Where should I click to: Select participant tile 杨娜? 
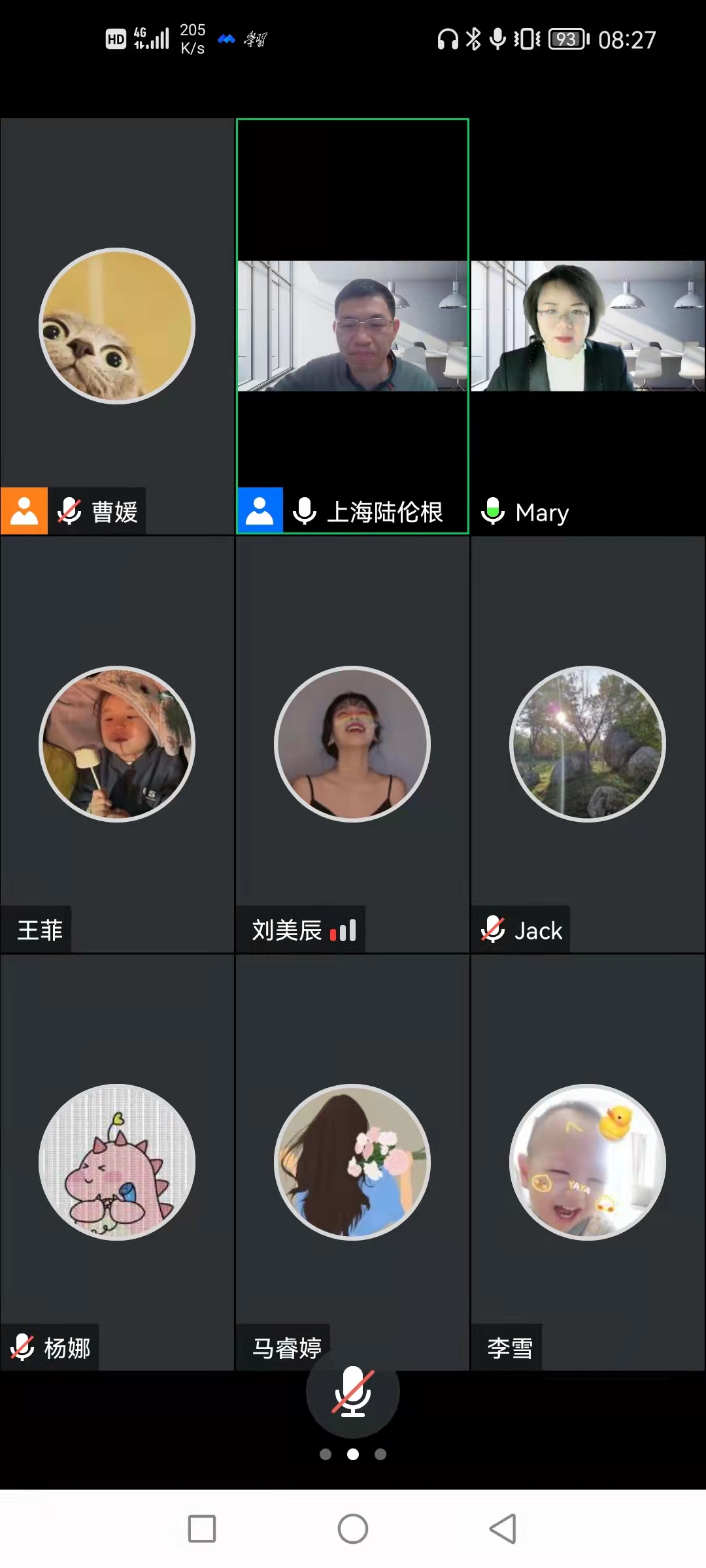point(117,1162)
